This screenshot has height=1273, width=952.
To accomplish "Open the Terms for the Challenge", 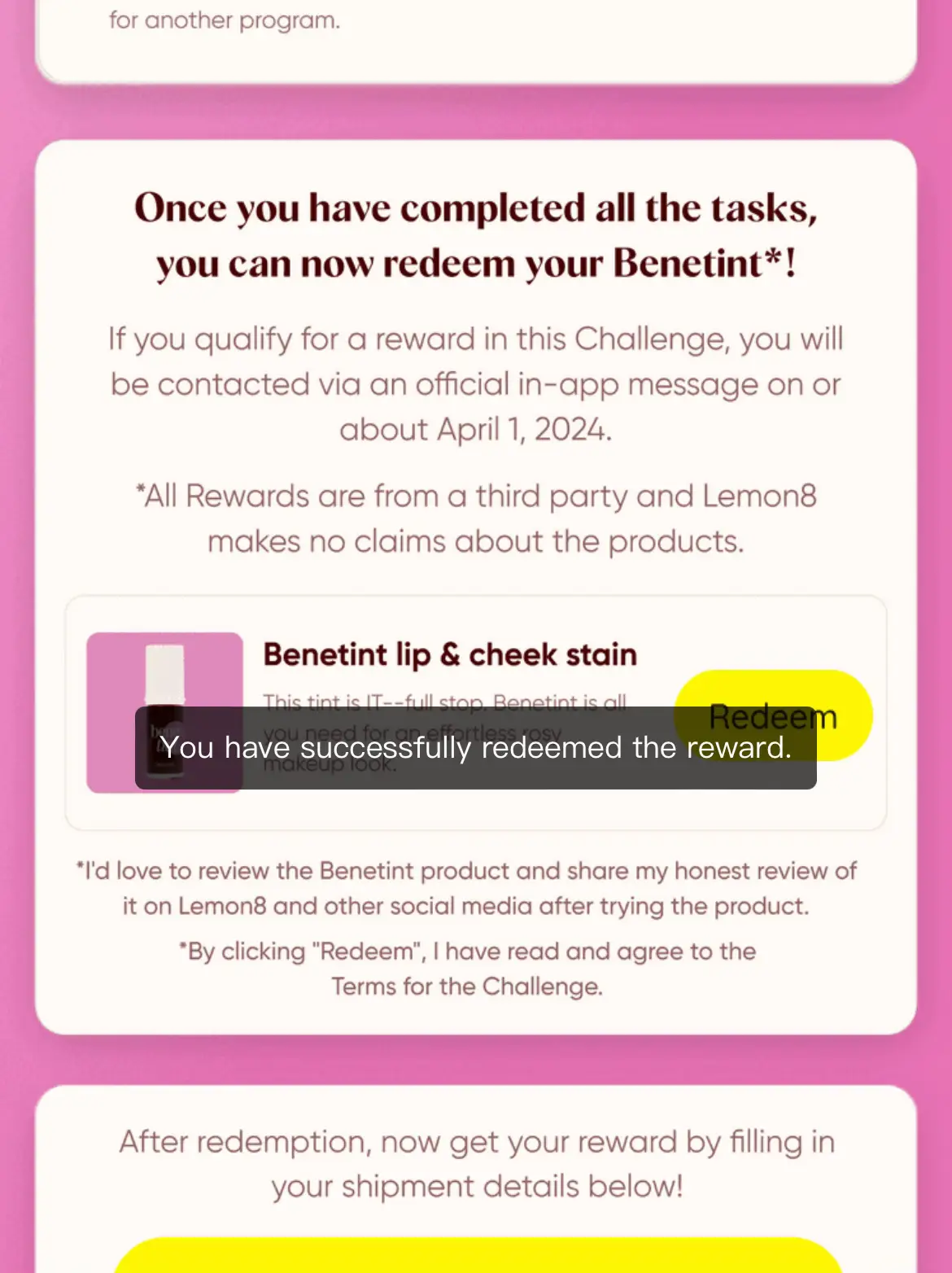I will (468, 986).
